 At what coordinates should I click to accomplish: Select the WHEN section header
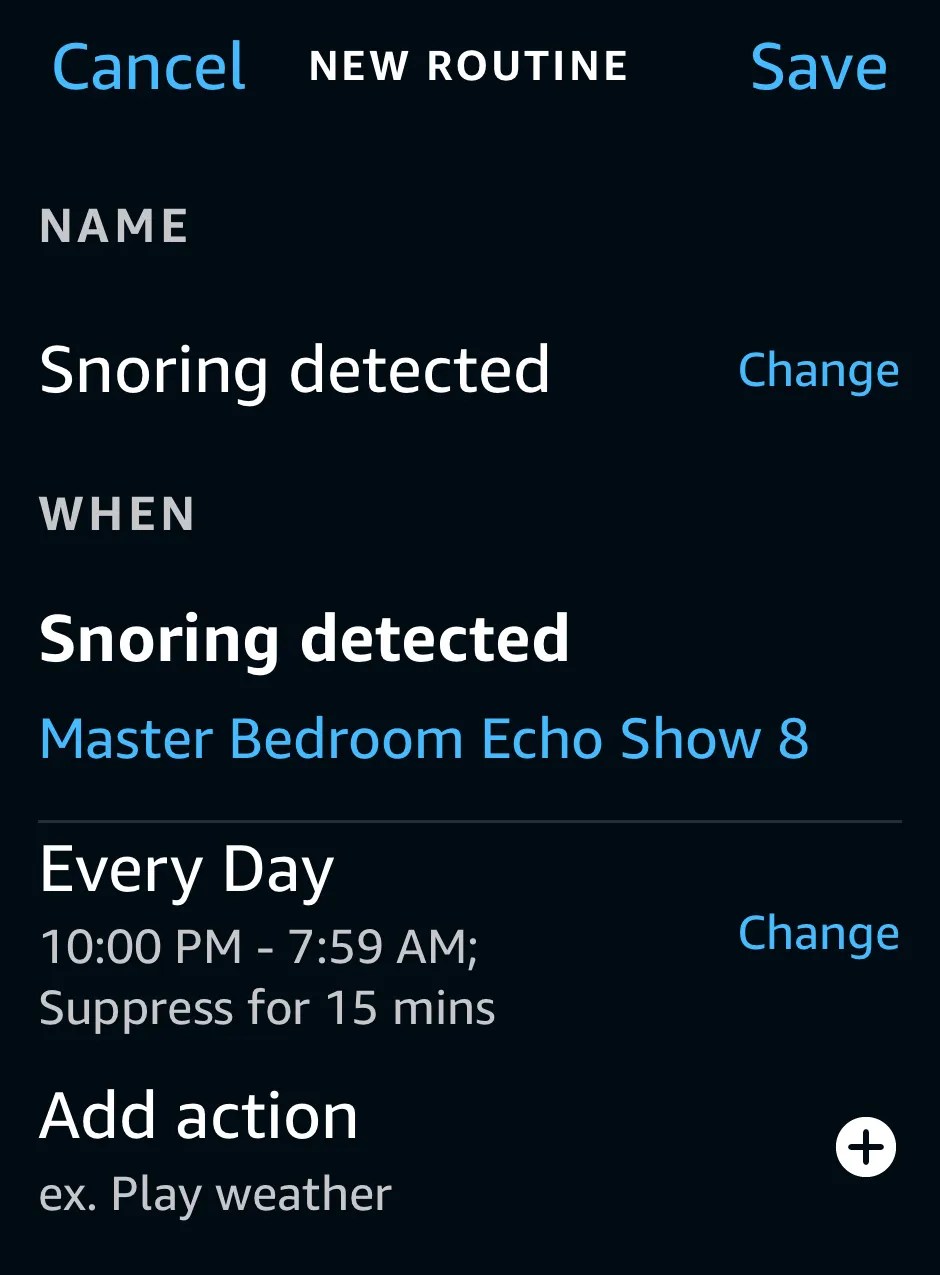click(x=116, y=514)
